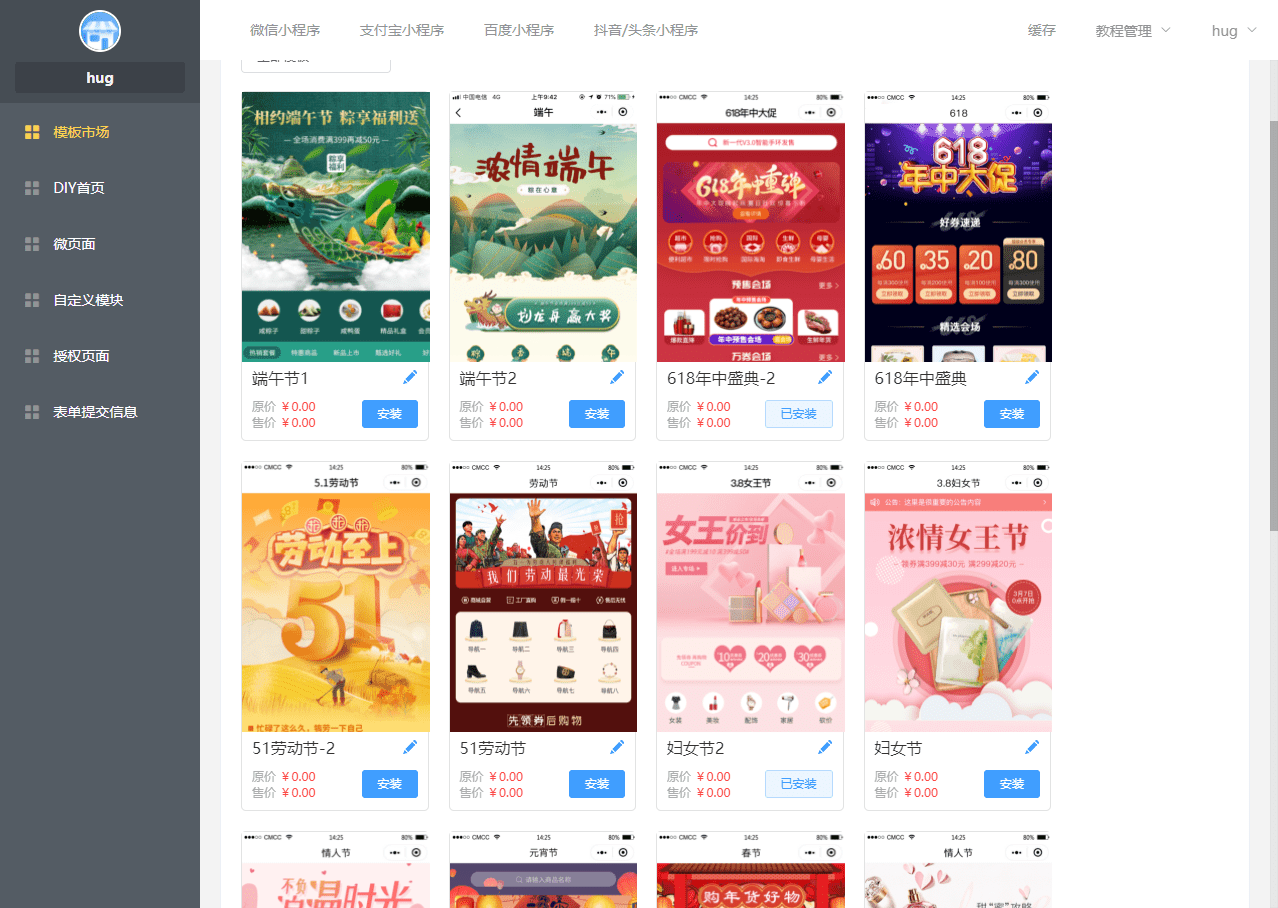
Task: Install the 妇女节 template
Action: pyautogui.click(x=1012, y=784)
